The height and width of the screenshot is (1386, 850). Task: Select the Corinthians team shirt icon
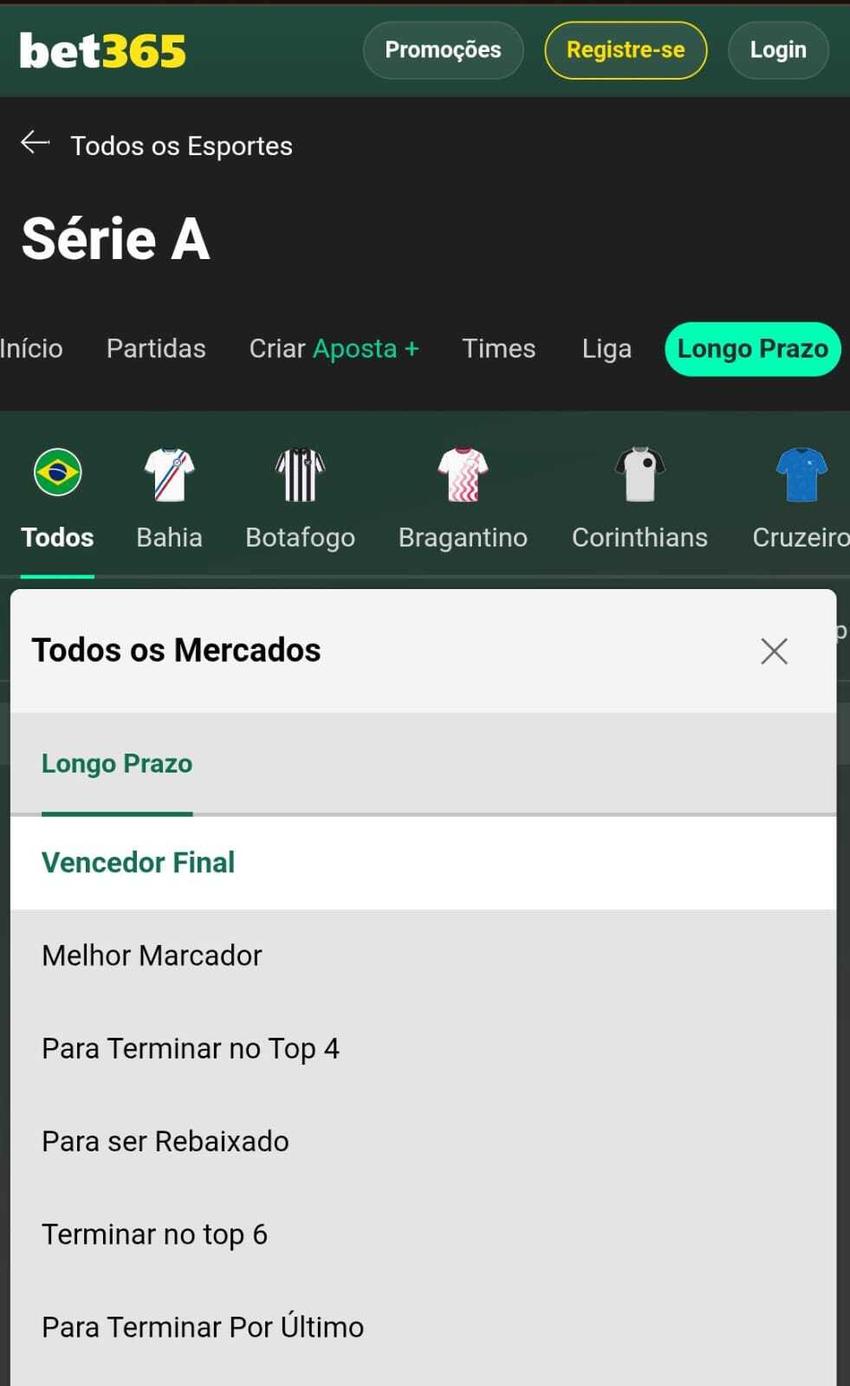[639, 473]
